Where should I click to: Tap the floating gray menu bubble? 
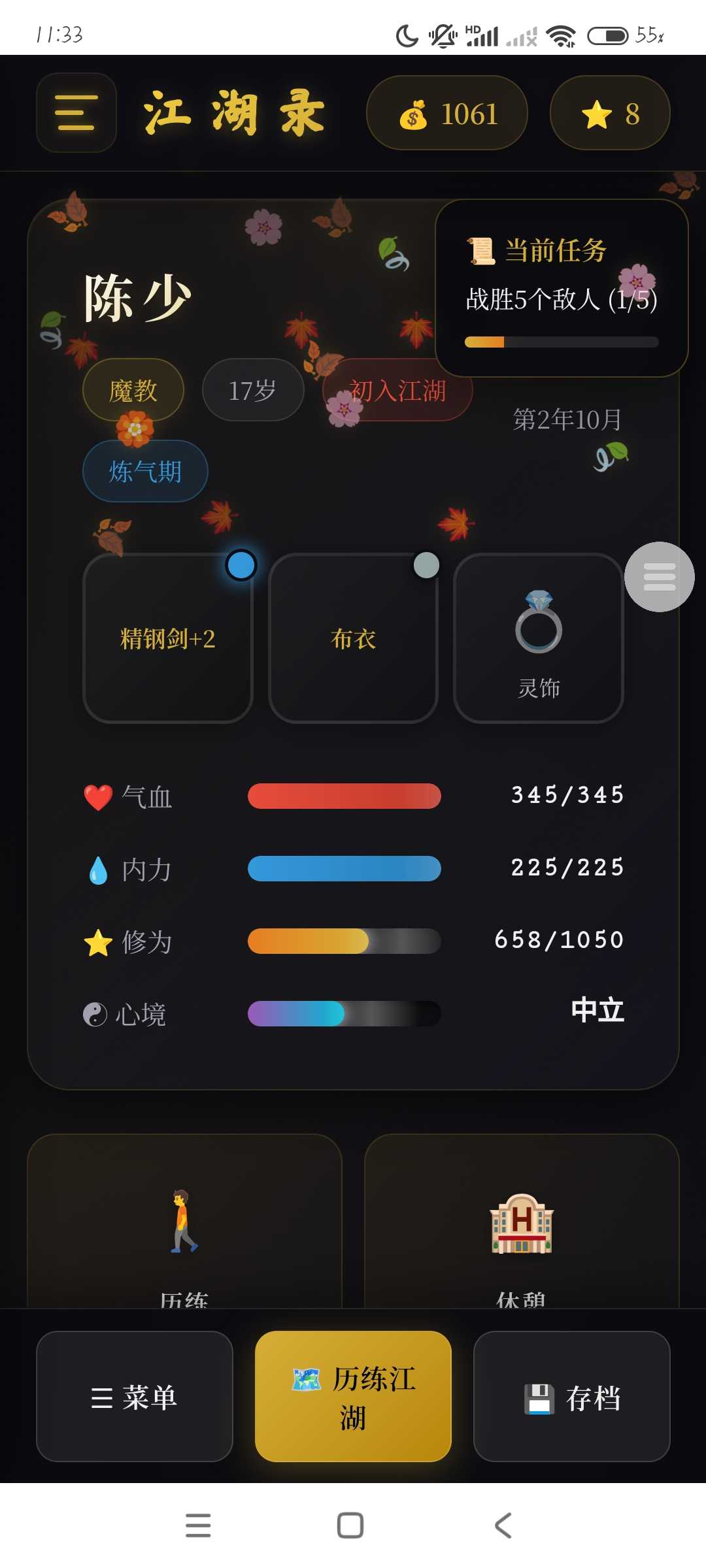click(659, 577)
